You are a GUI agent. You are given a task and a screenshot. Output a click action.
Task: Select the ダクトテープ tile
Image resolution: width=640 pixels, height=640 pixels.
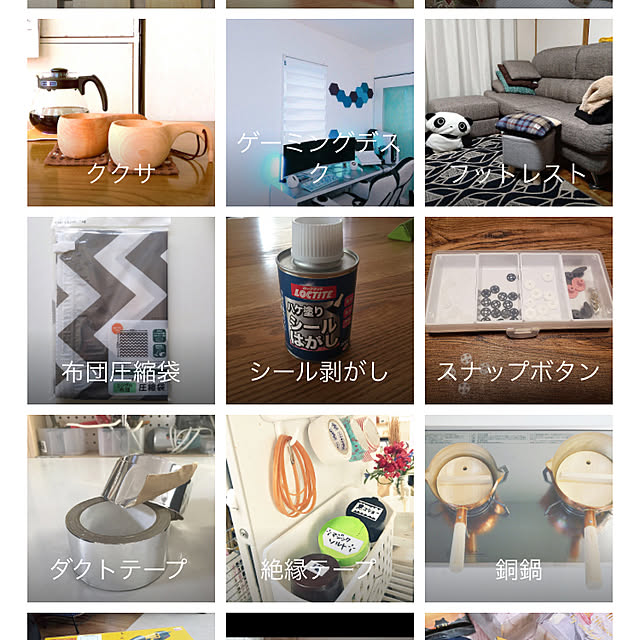pyautogui.click(x=120, y=508)
